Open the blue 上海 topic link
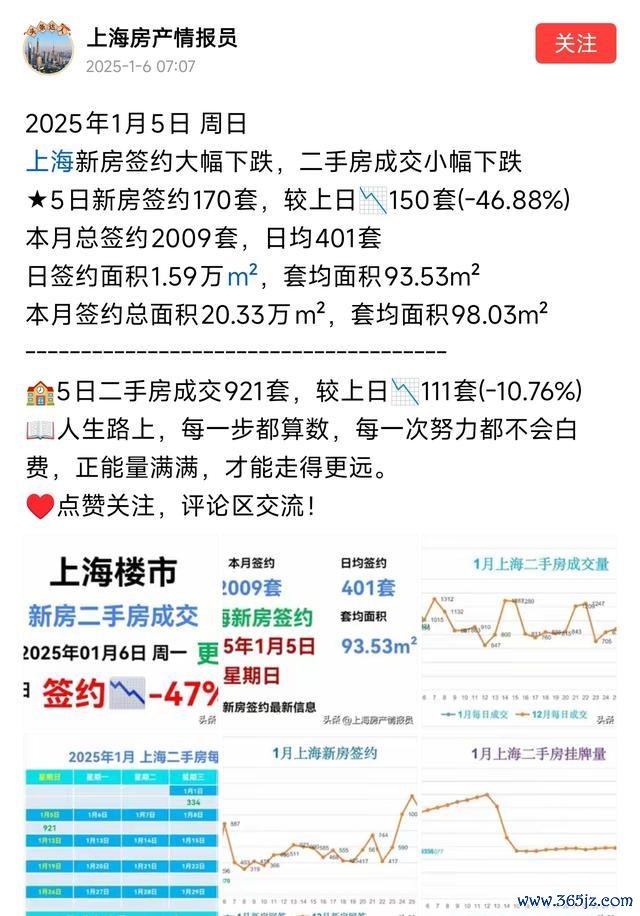The image size is (640, 916). [x=49, y=162]
